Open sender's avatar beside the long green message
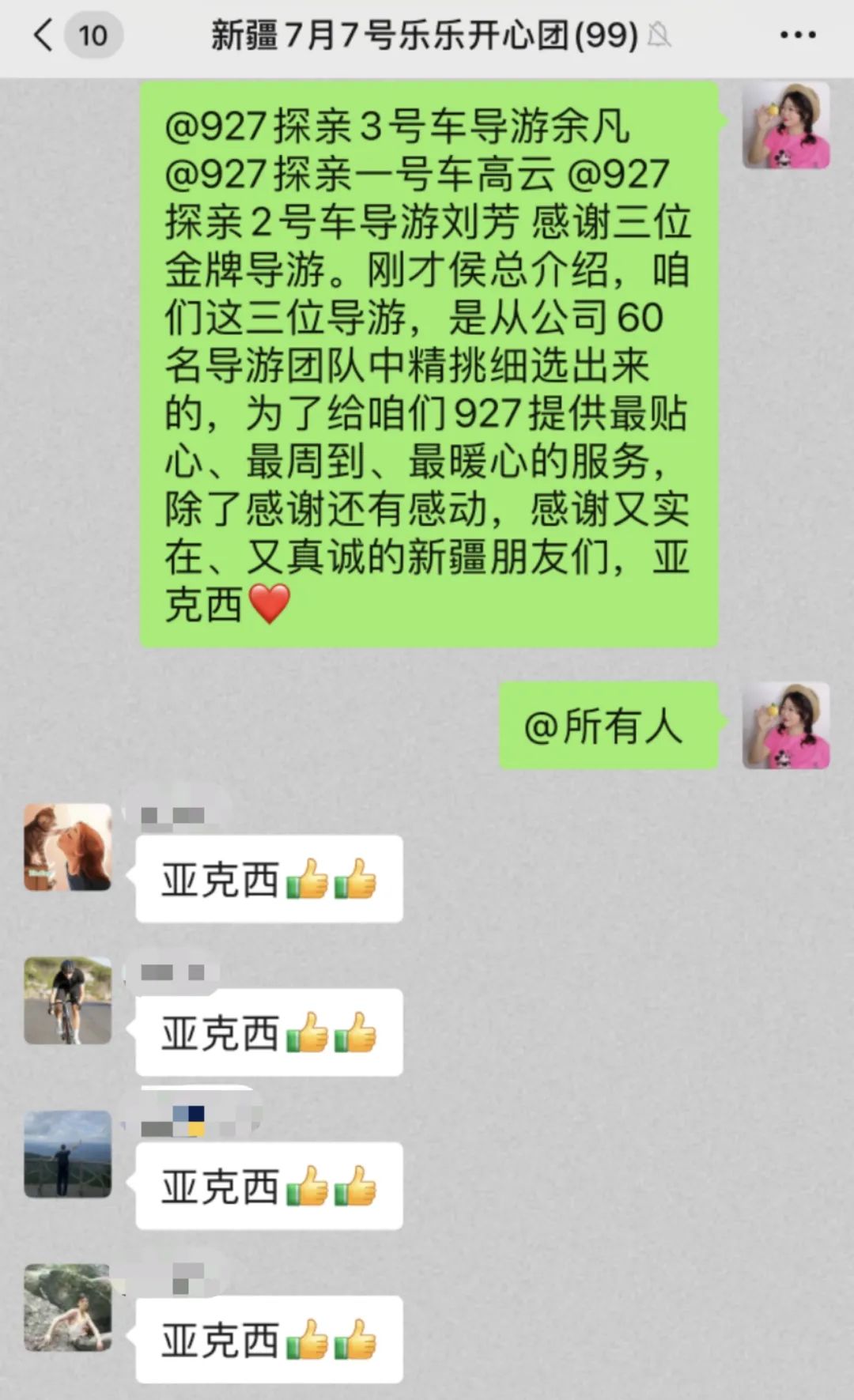This screenshot has height=1400, width=854. [785, 125]
